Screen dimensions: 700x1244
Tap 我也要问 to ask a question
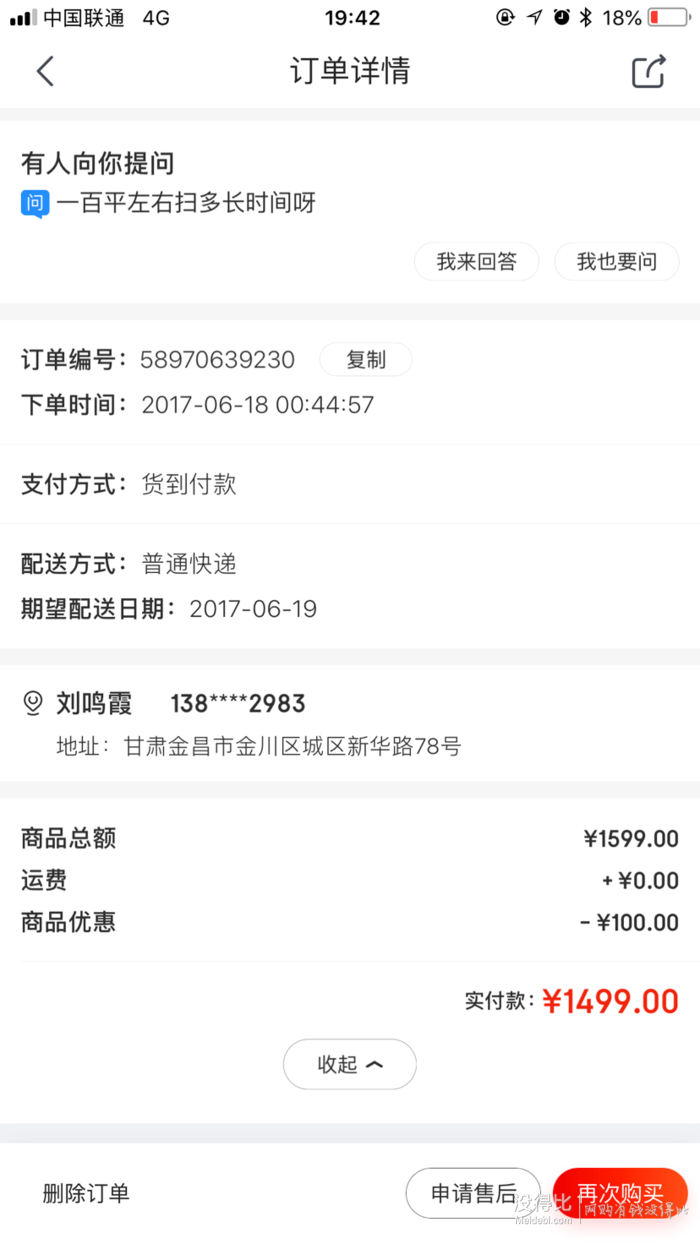pos(617,262)
